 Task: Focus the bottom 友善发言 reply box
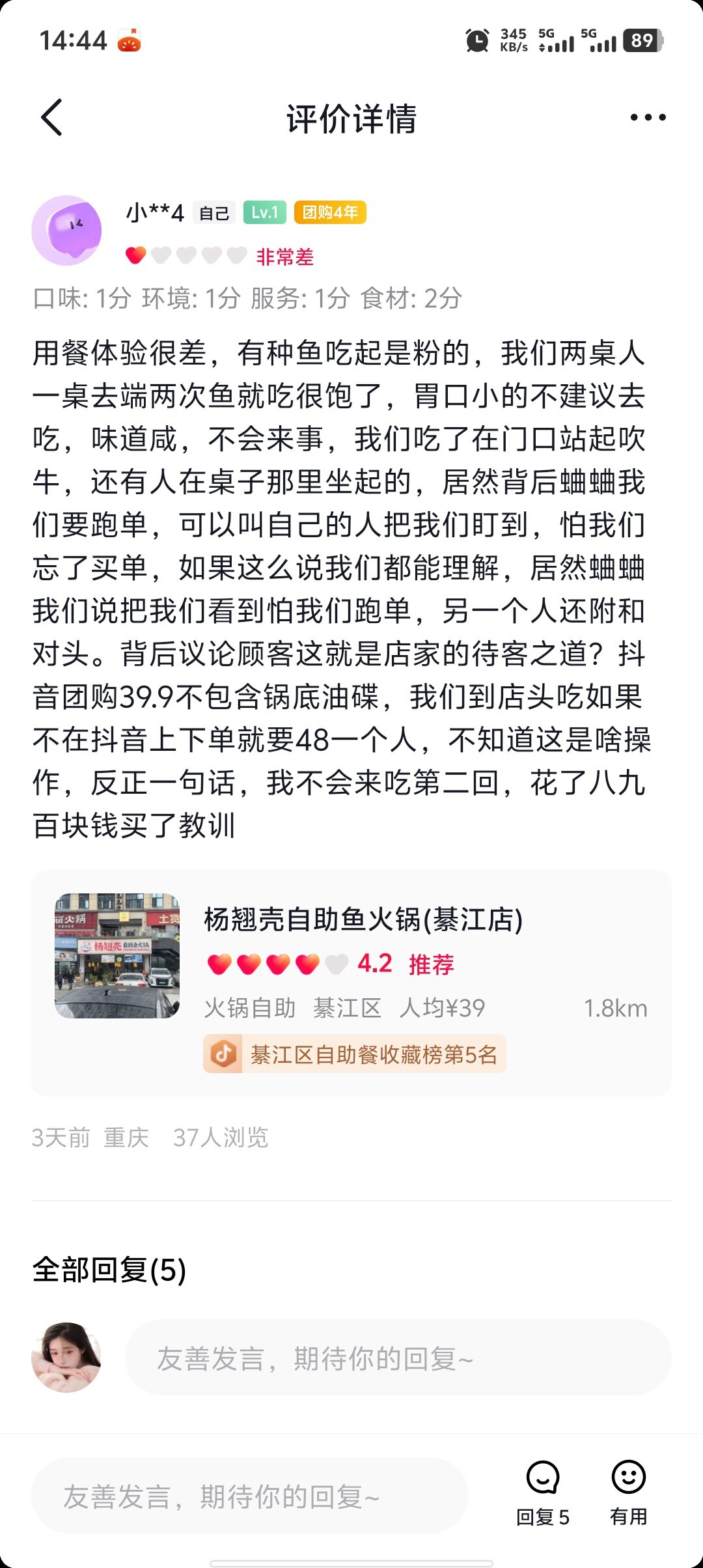250,1496
